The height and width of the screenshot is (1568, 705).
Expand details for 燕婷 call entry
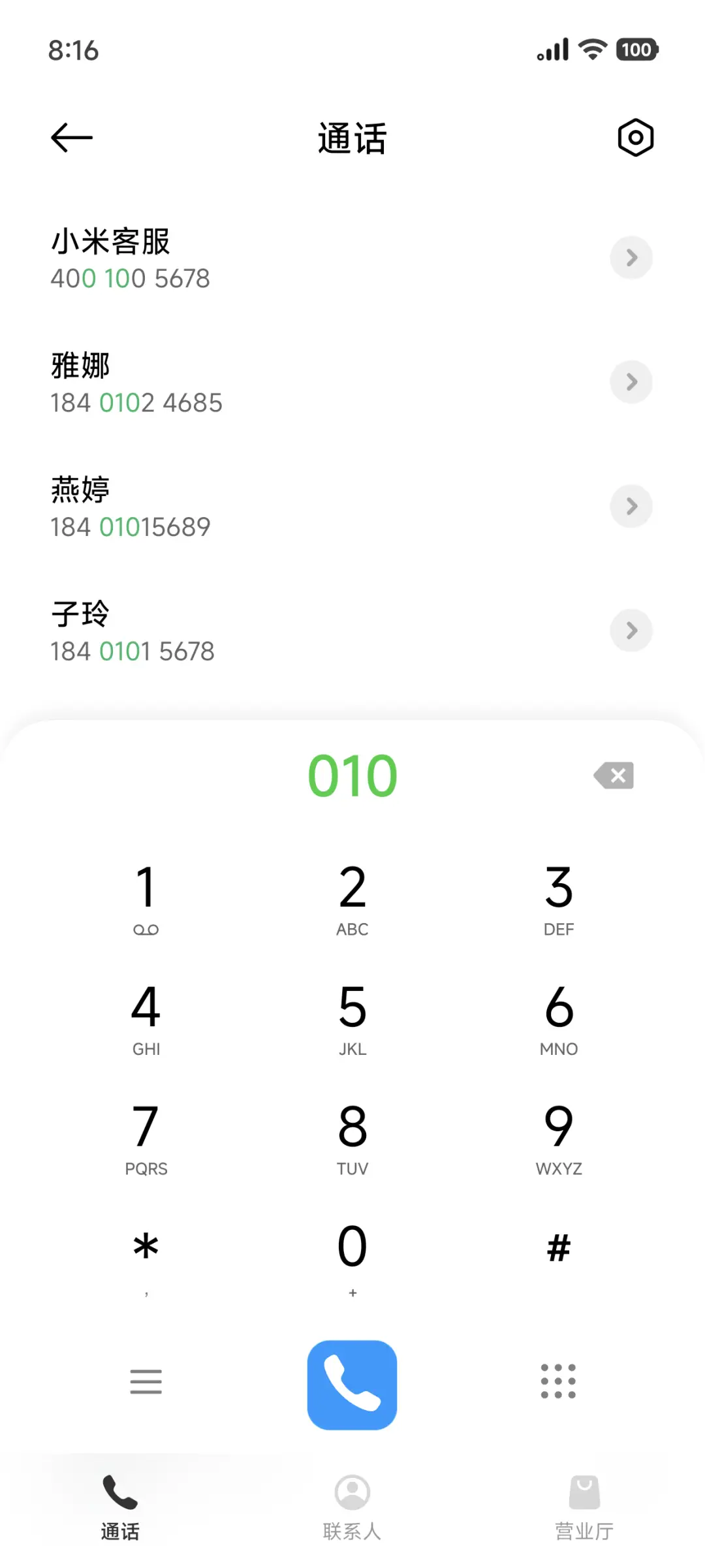(x=631, y=507)
